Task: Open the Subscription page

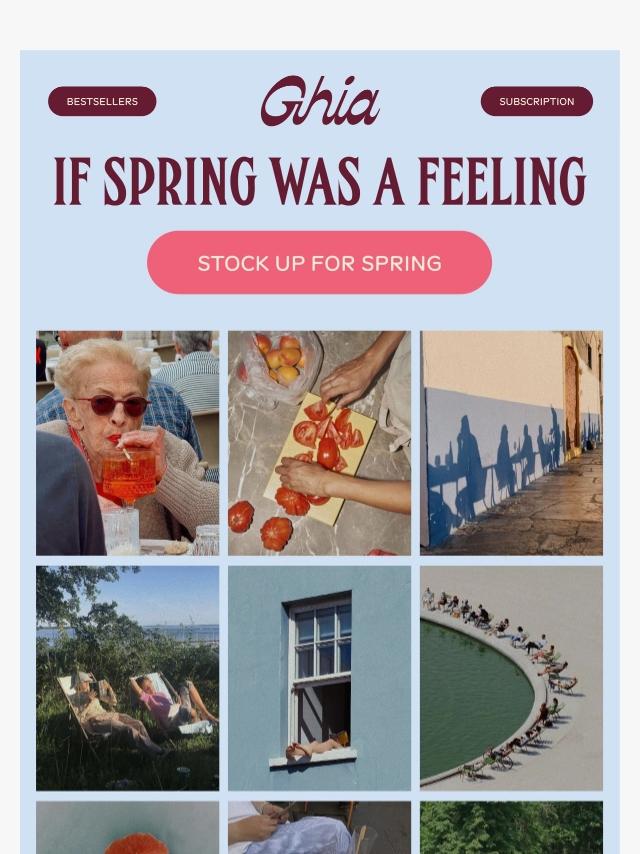Action: 536,101
